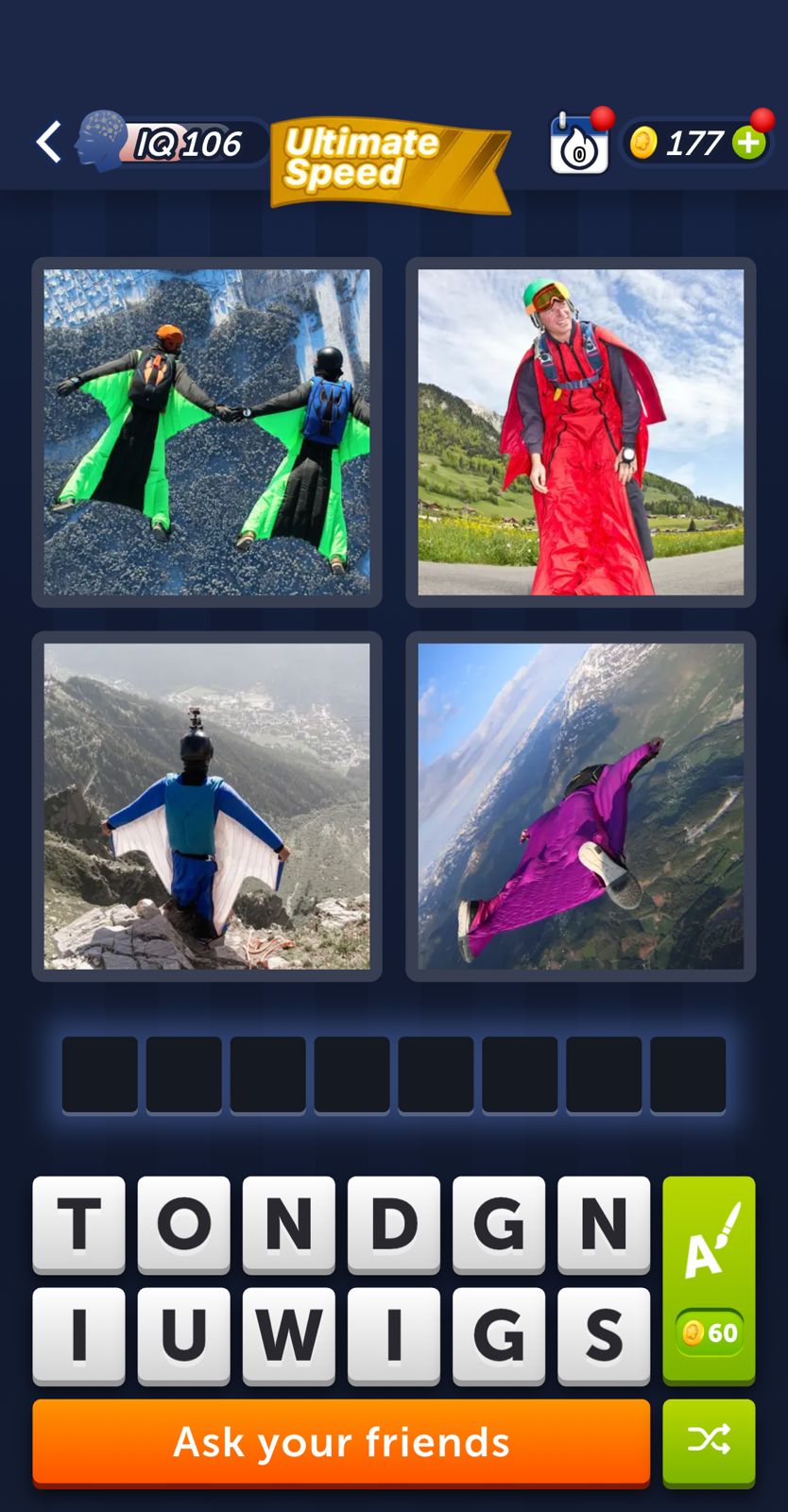Open the IQ 106 profile badge

tap(170, 143)
